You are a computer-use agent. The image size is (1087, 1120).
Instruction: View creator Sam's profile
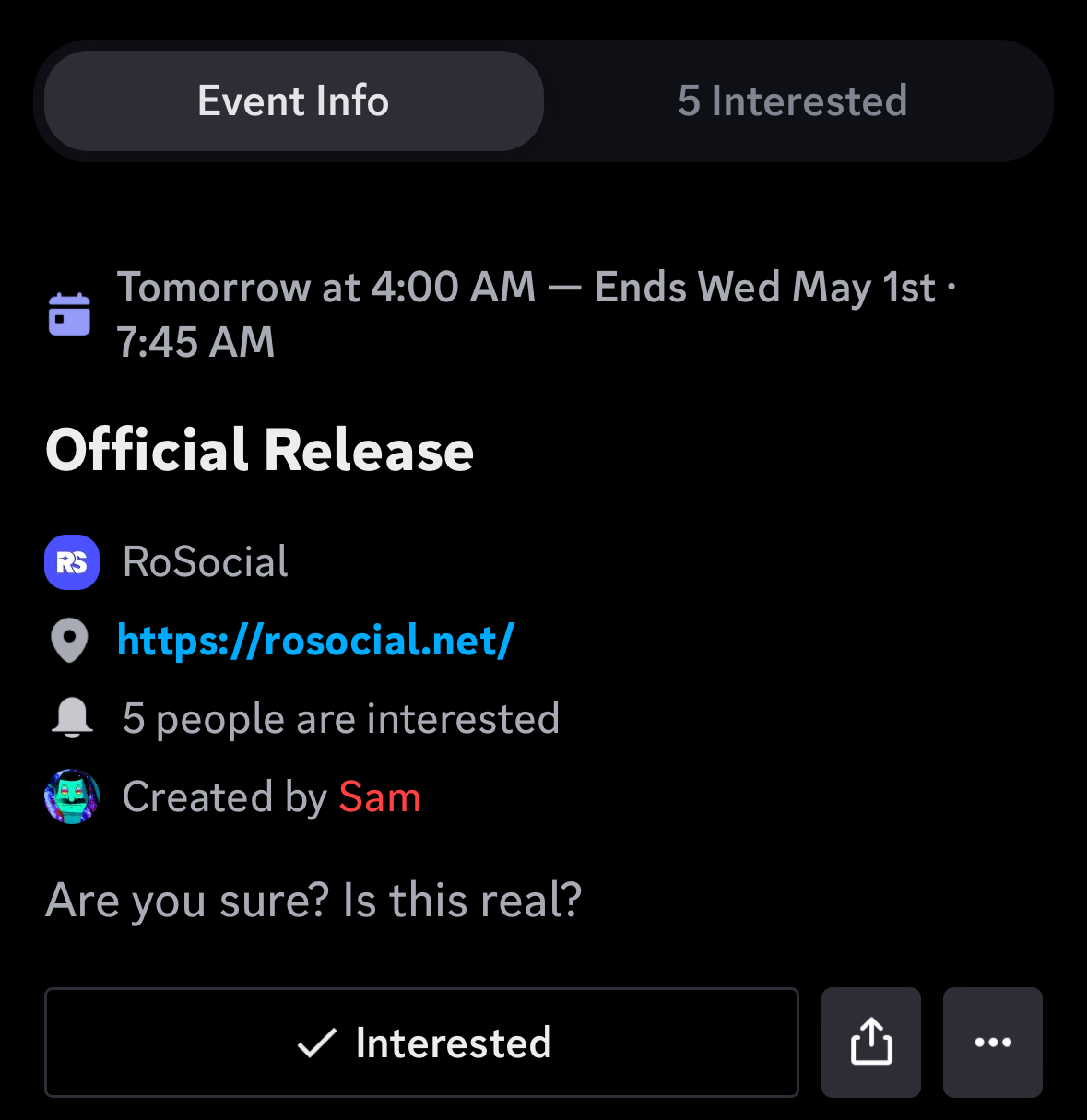(379, 797)
